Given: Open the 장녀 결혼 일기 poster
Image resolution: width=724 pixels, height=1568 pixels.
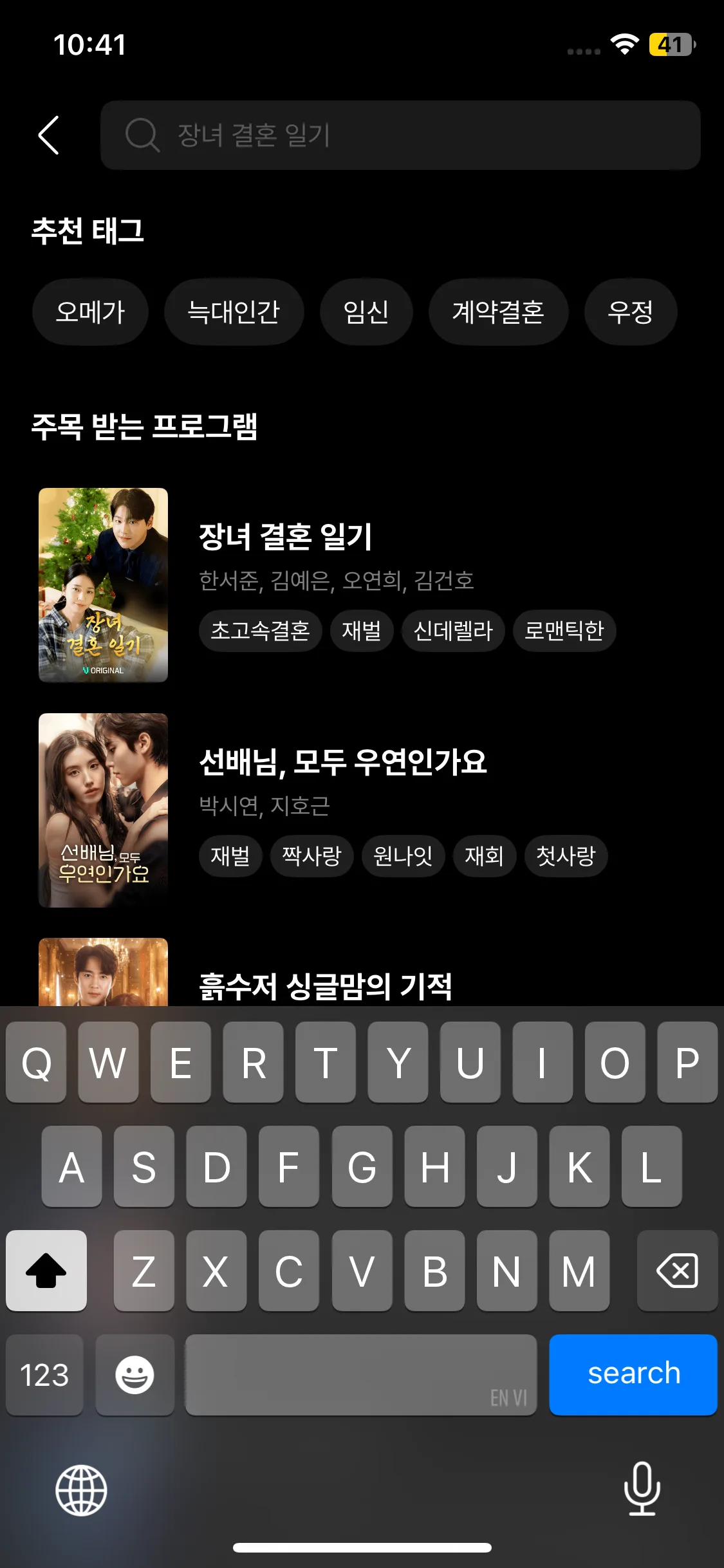Looking at the screenshot, I should pos(103,584).
